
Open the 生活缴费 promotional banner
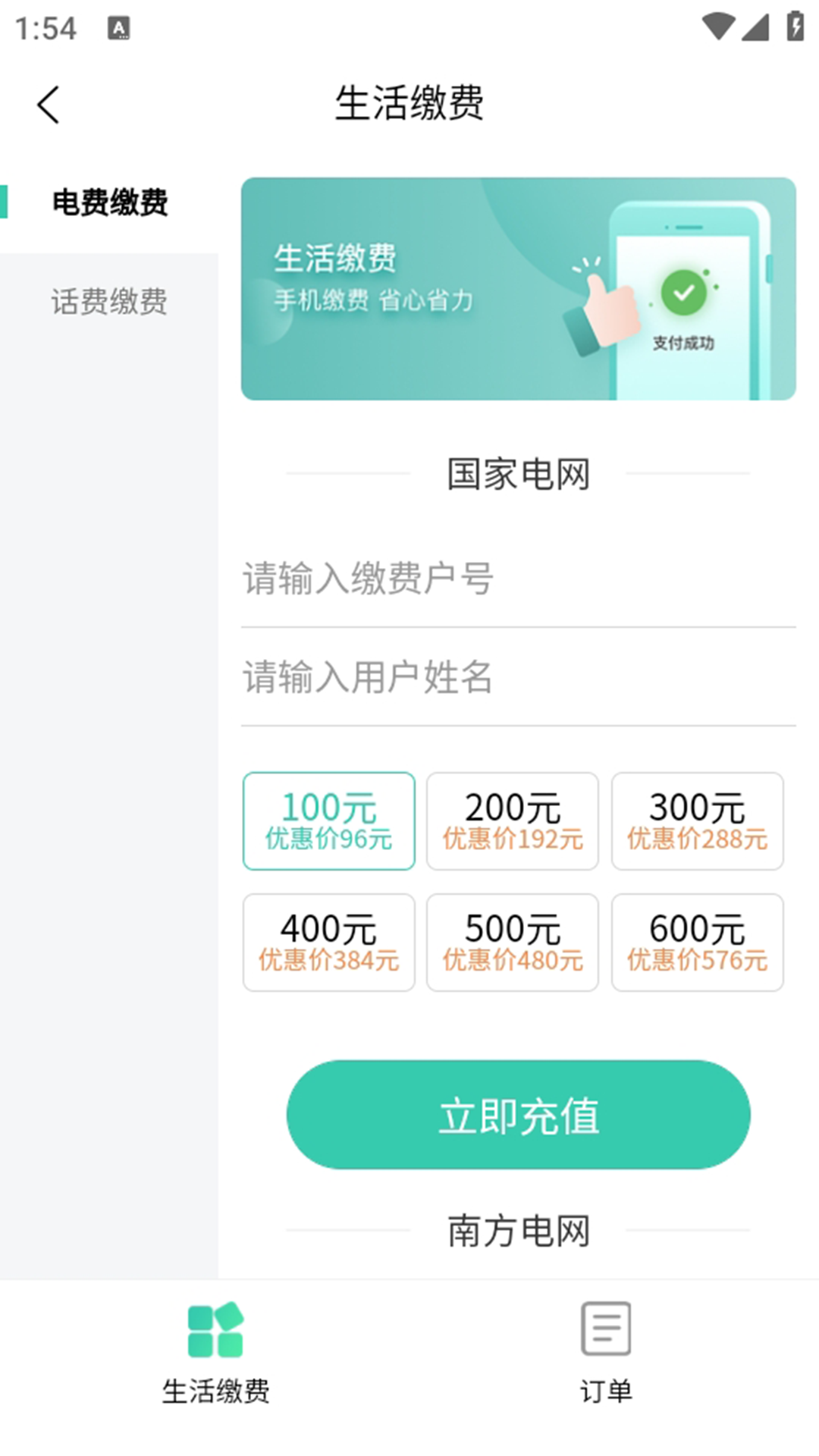(519, 289)
